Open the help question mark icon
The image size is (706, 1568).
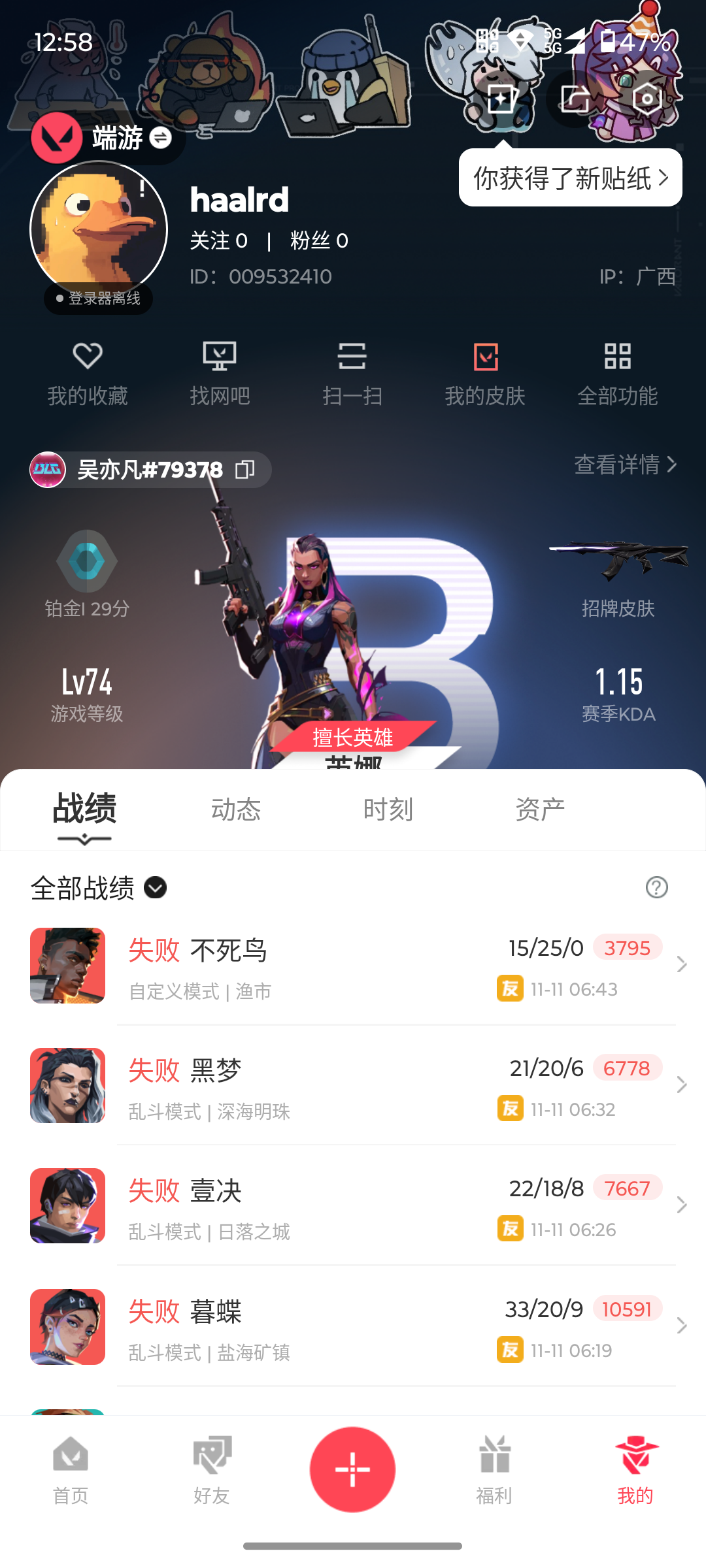(656, 887)
